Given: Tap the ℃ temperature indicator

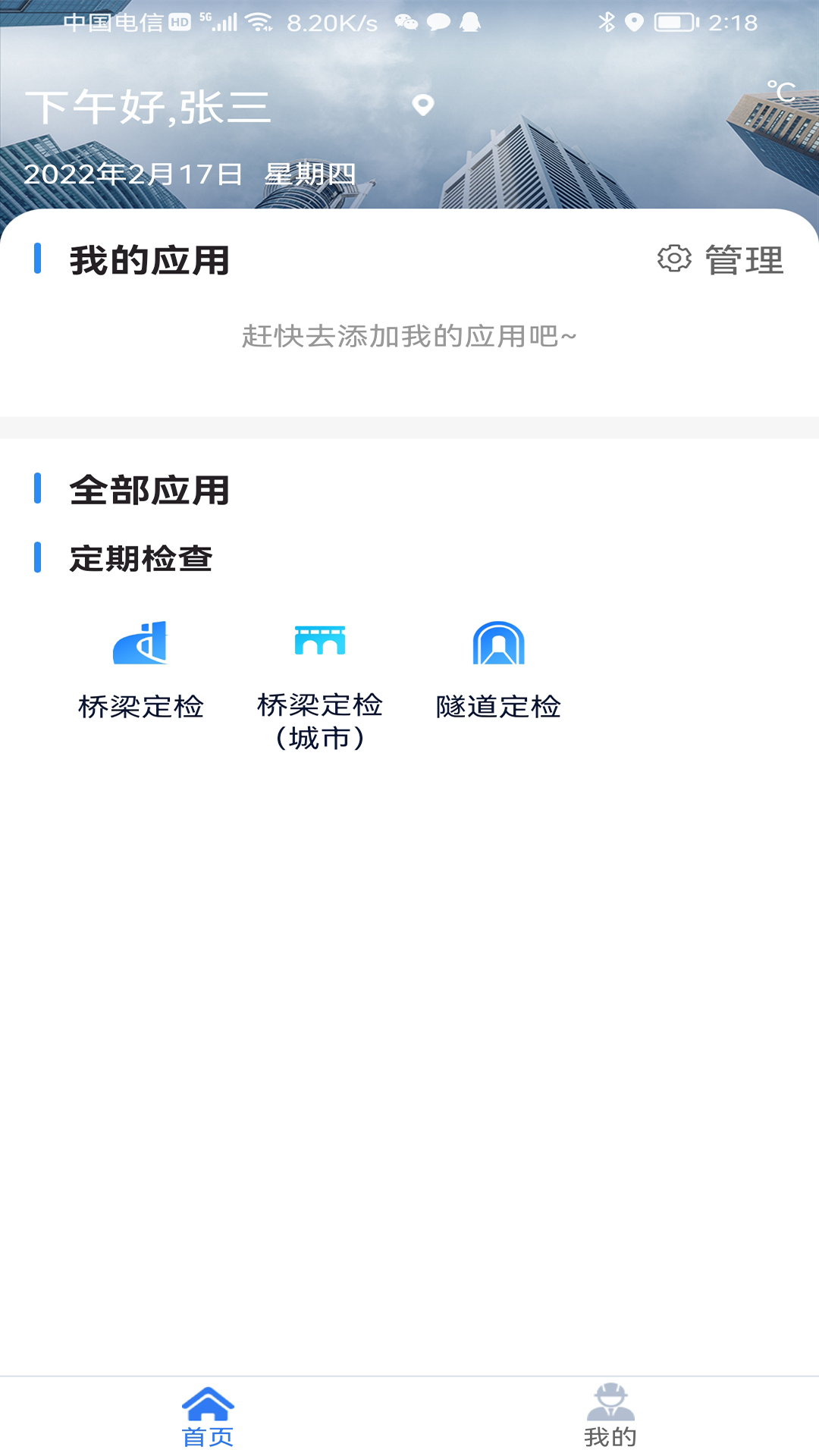Looking at the screenshot, I should pos(782,93).
